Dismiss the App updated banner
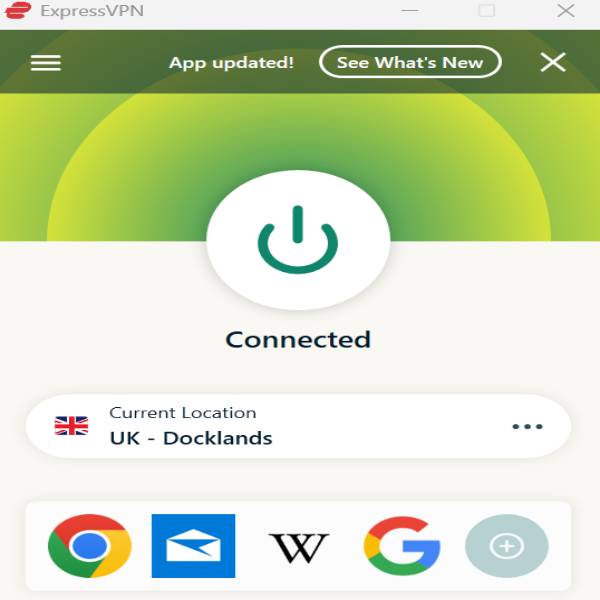Screen dimensions: 600x600 pos(553,62)
